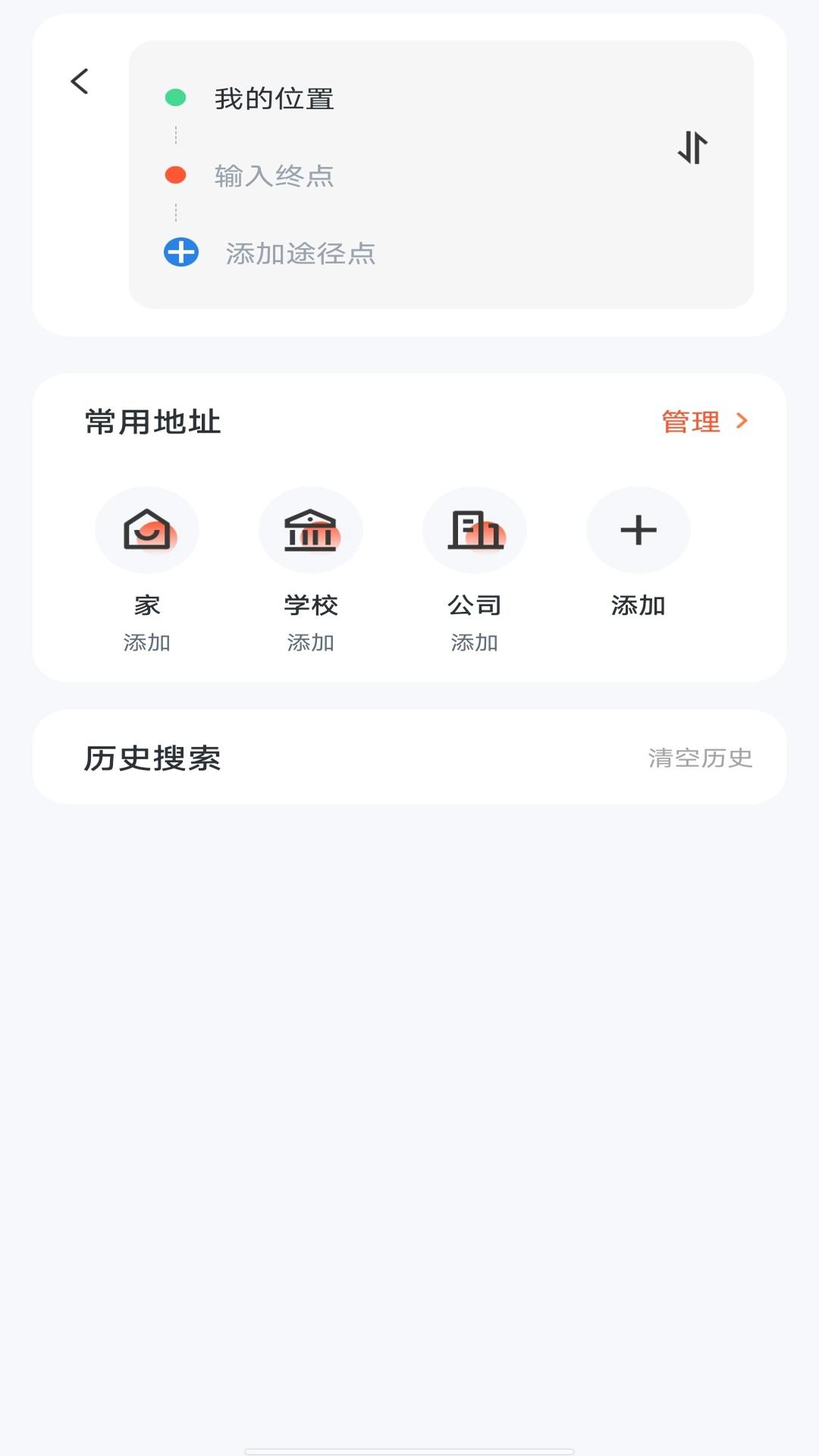
Task: Click the company building icon for 公司
Action: click(475, 530)
